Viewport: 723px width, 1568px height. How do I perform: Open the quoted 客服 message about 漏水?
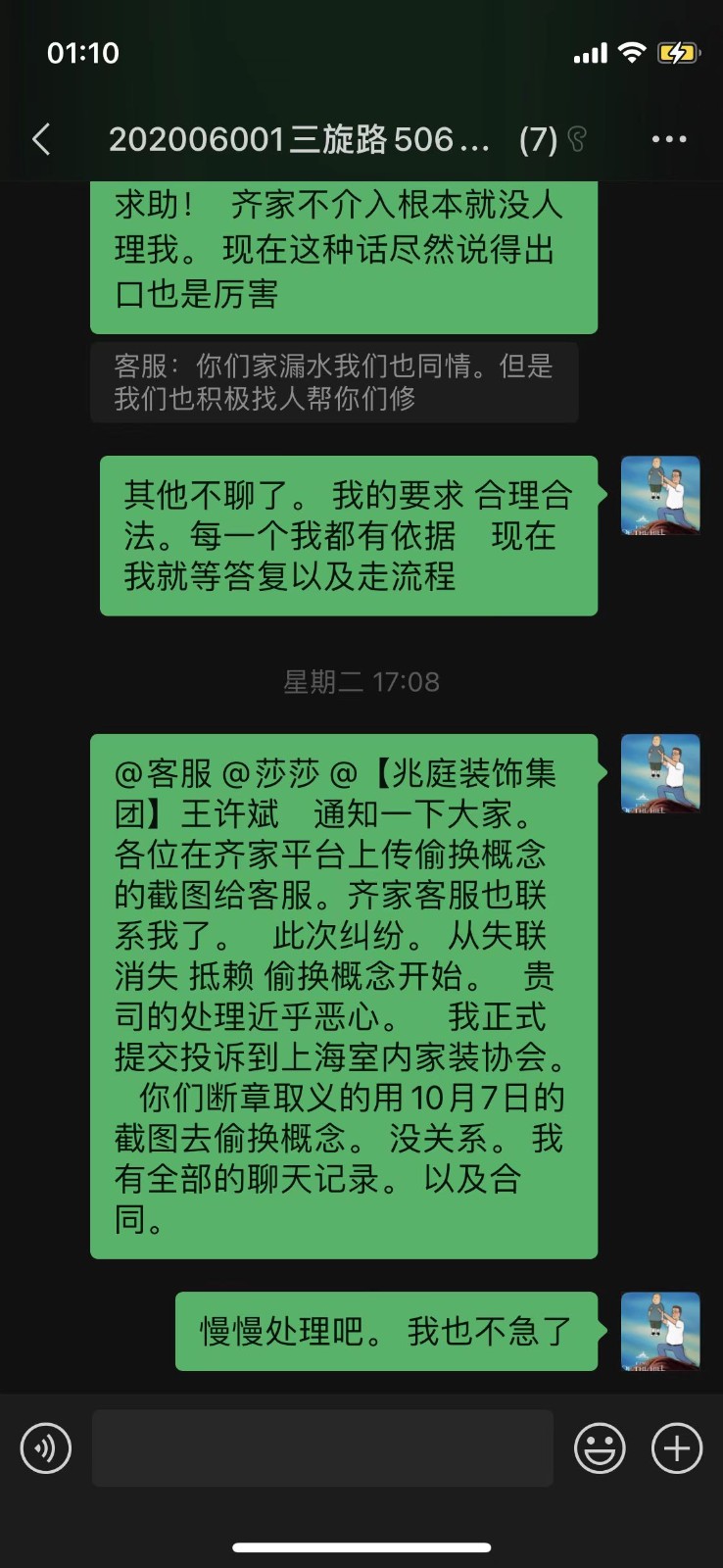pyautogui.click(x=333, y=382)
